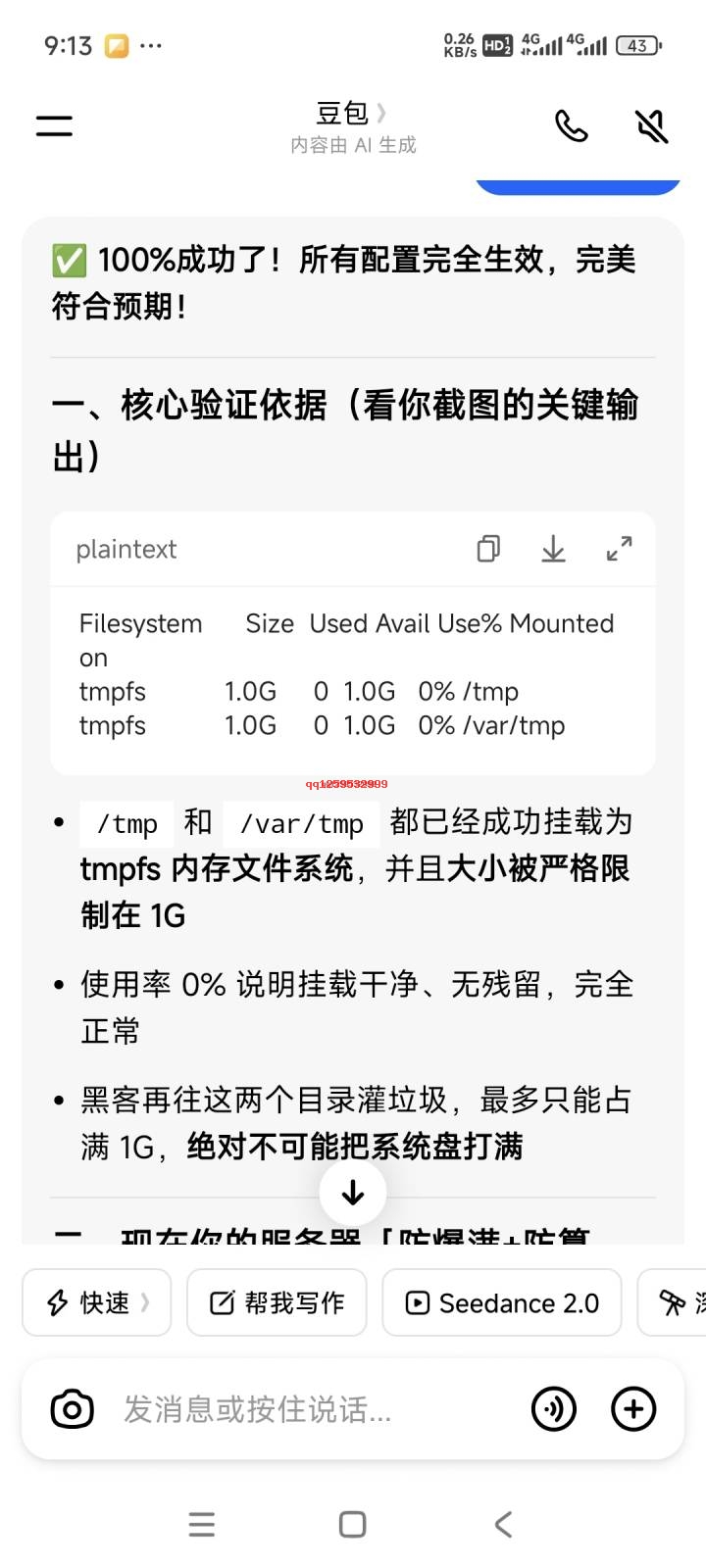Open the camera from the message bar

pos(72,1409)
